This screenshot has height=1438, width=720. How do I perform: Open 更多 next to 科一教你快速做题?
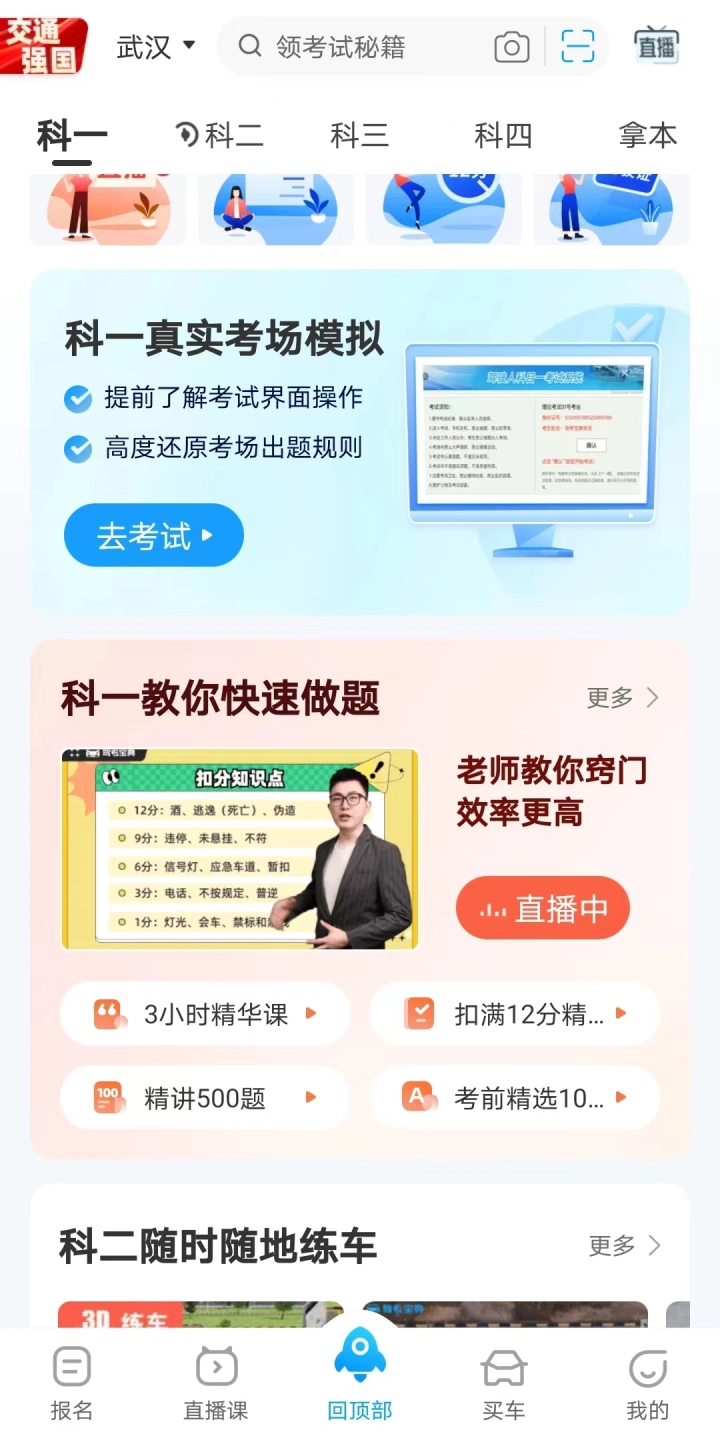623,697
